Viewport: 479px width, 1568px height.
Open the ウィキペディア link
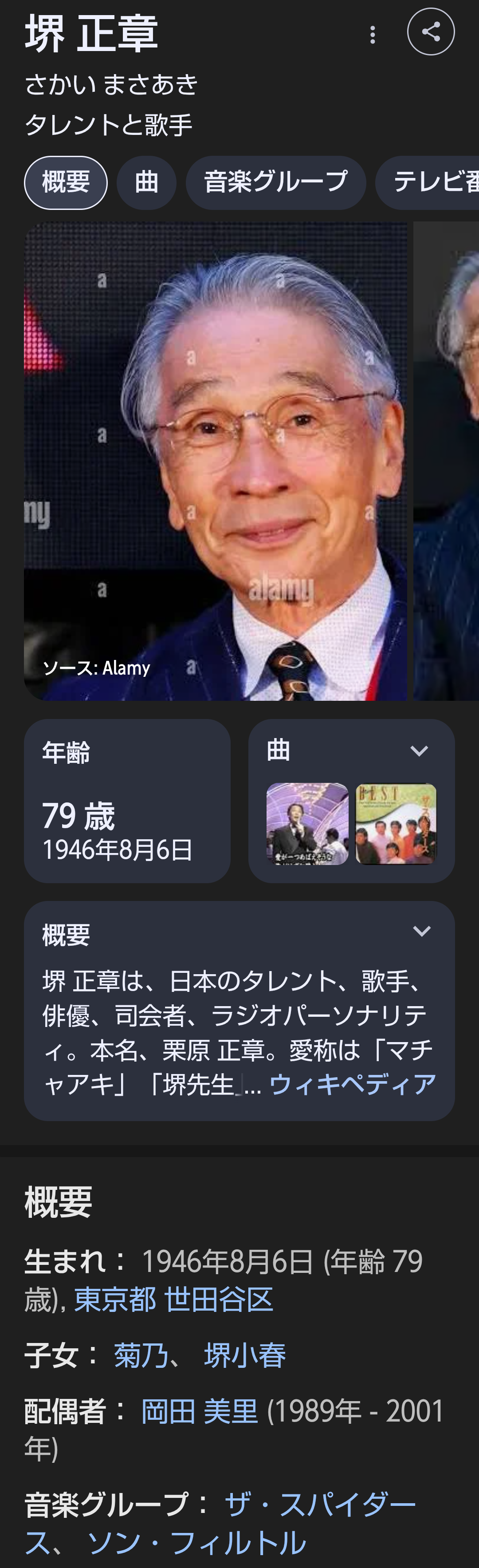(353, 1083)
